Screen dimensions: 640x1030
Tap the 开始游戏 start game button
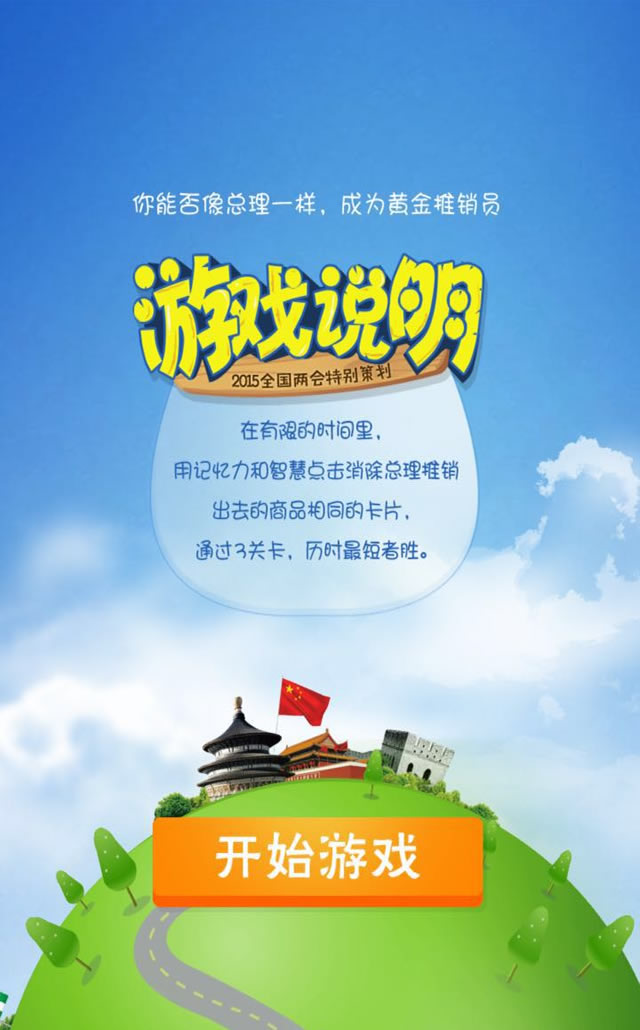click(x=318, y=860)
